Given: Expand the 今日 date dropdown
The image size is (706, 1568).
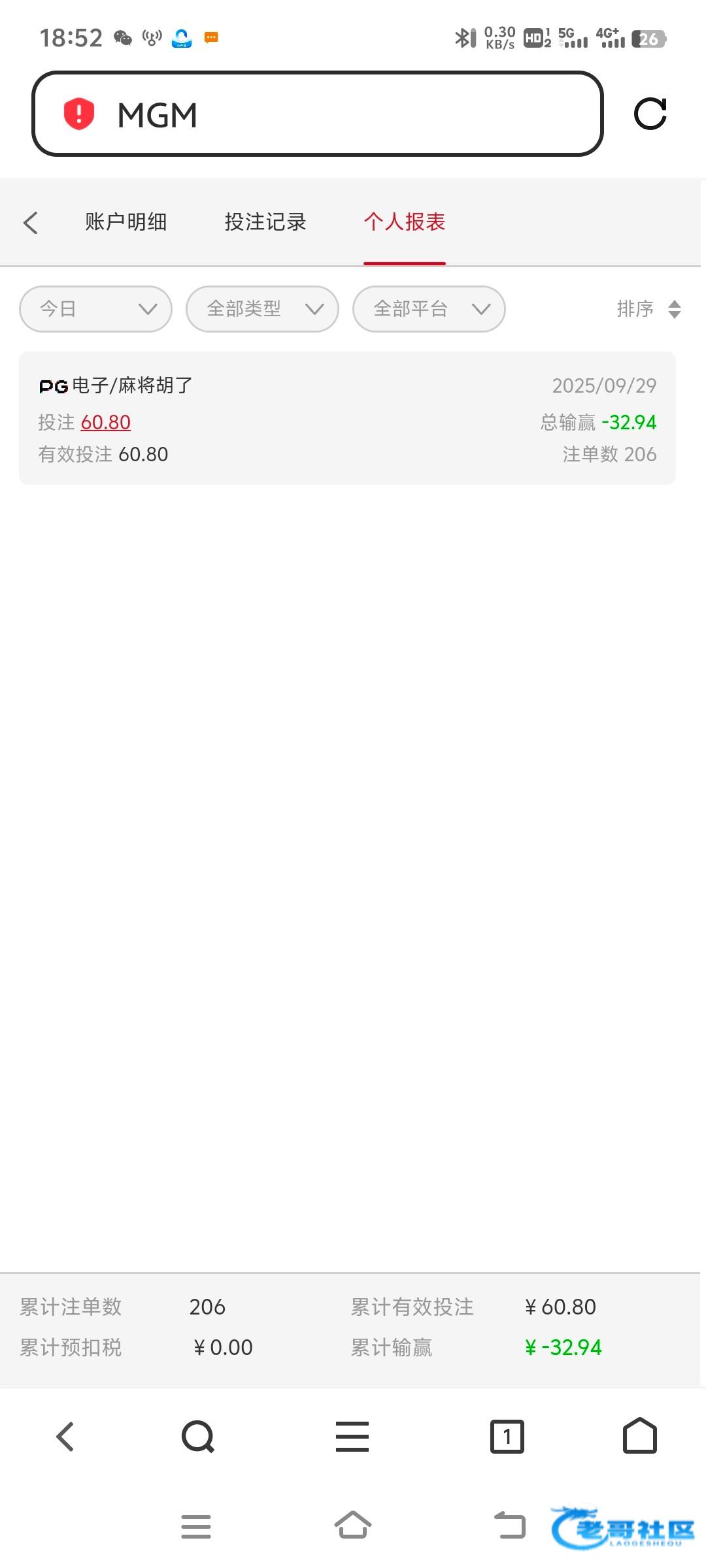Looking at the screenshot, I should click(96, 309).
